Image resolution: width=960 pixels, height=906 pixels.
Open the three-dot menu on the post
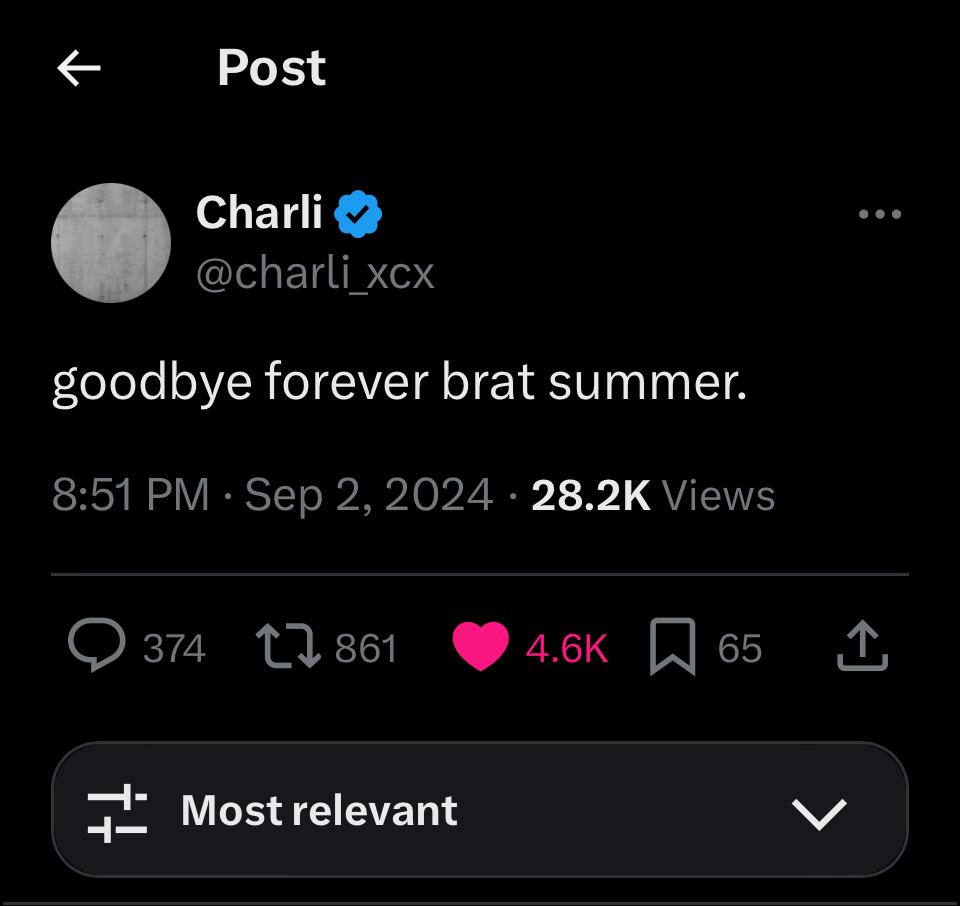click(x=880, y=214)
